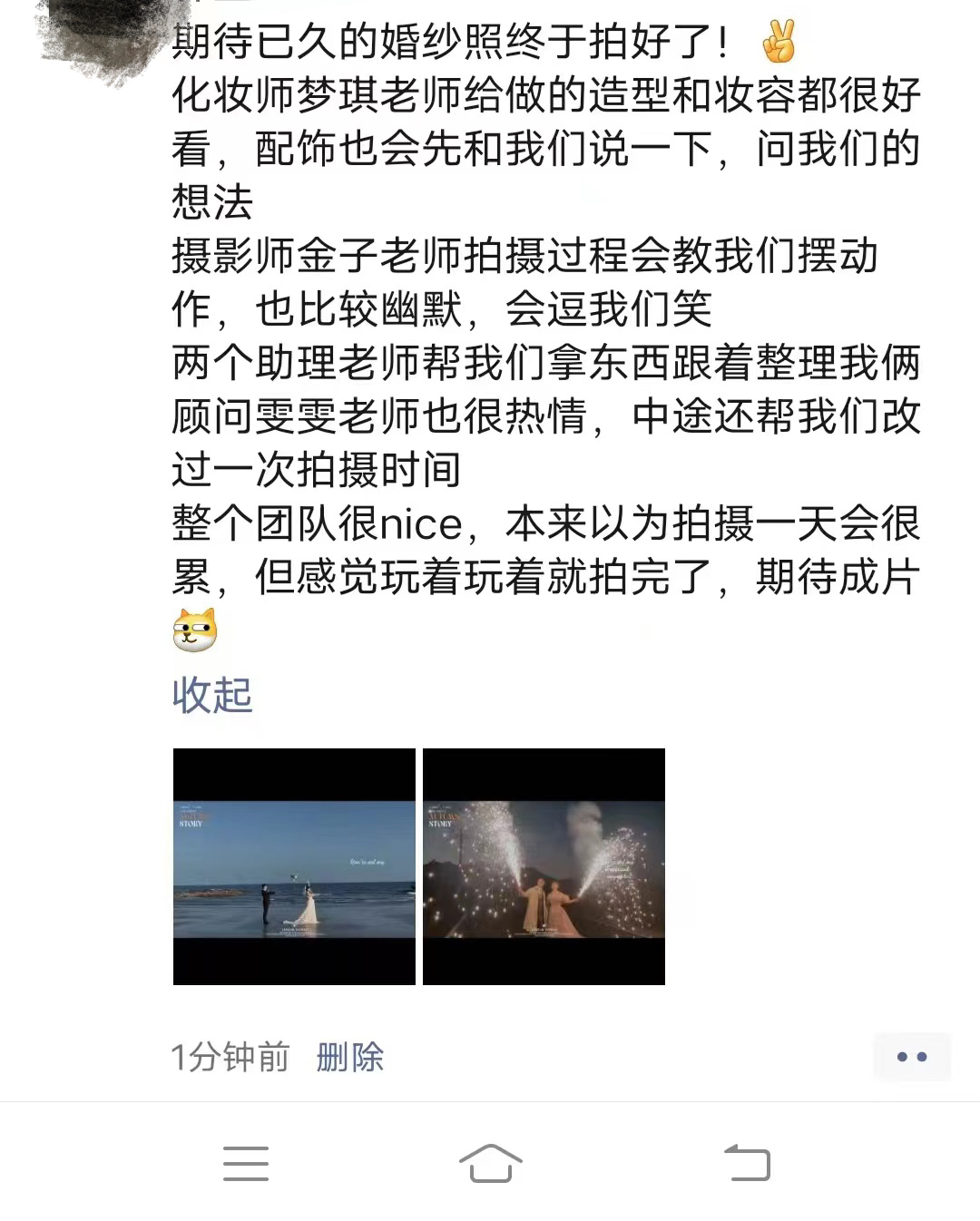Open the system recent apps menu
Screen dimensions: 980x1221
tap(246, 1163)
